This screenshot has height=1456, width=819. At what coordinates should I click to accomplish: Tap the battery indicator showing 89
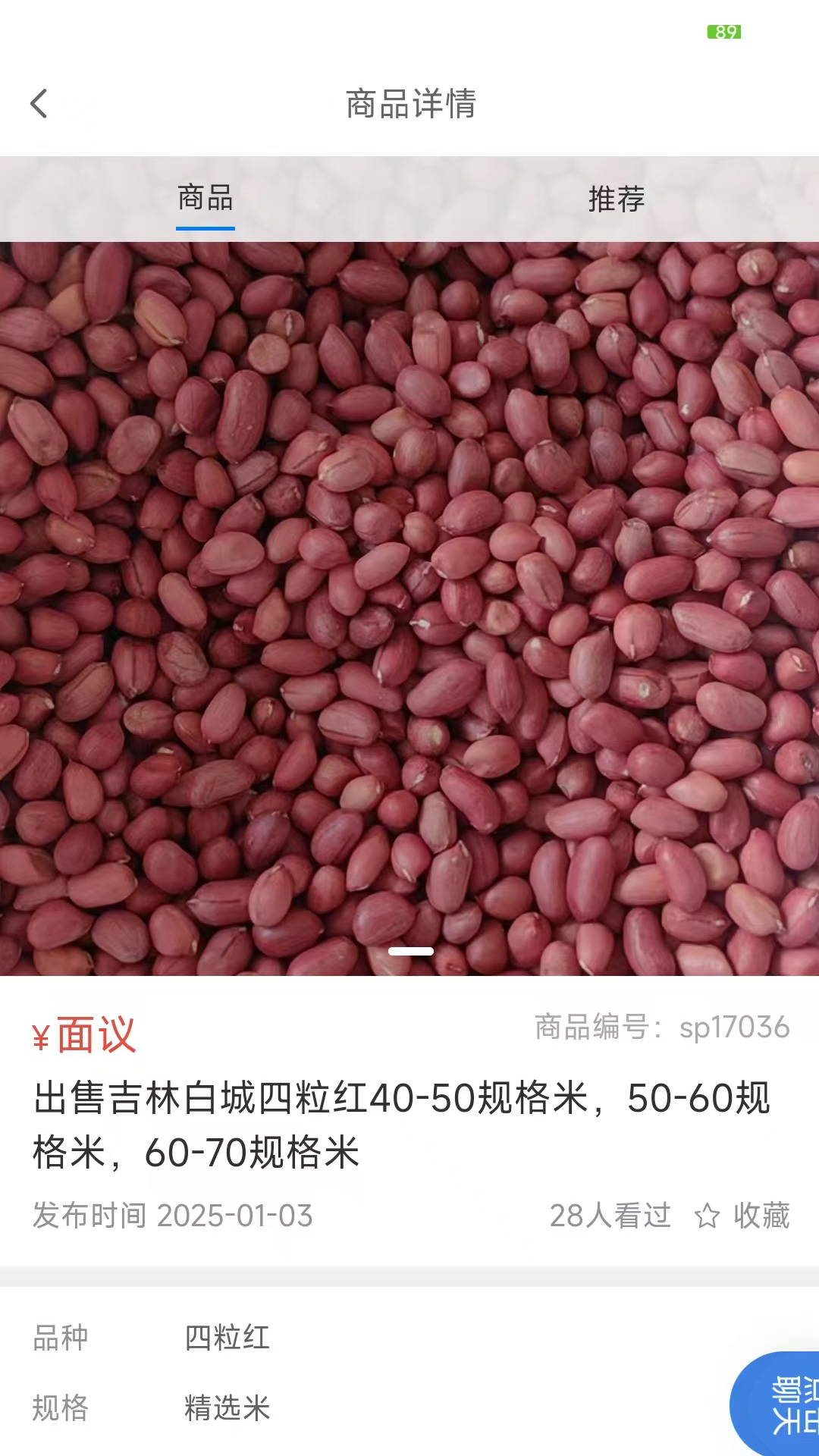[x=724, y=32]
